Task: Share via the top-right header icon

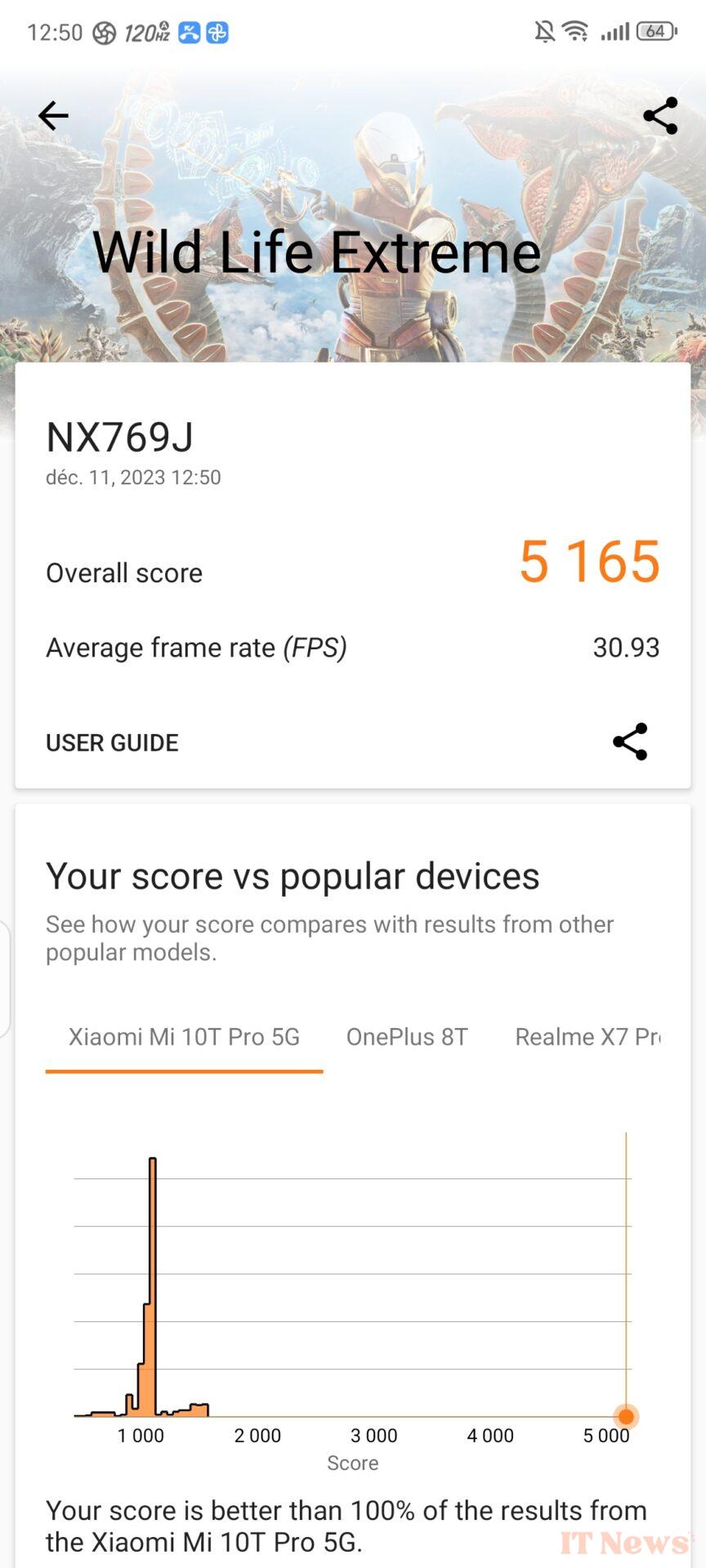Action: [x=660, y=116]
